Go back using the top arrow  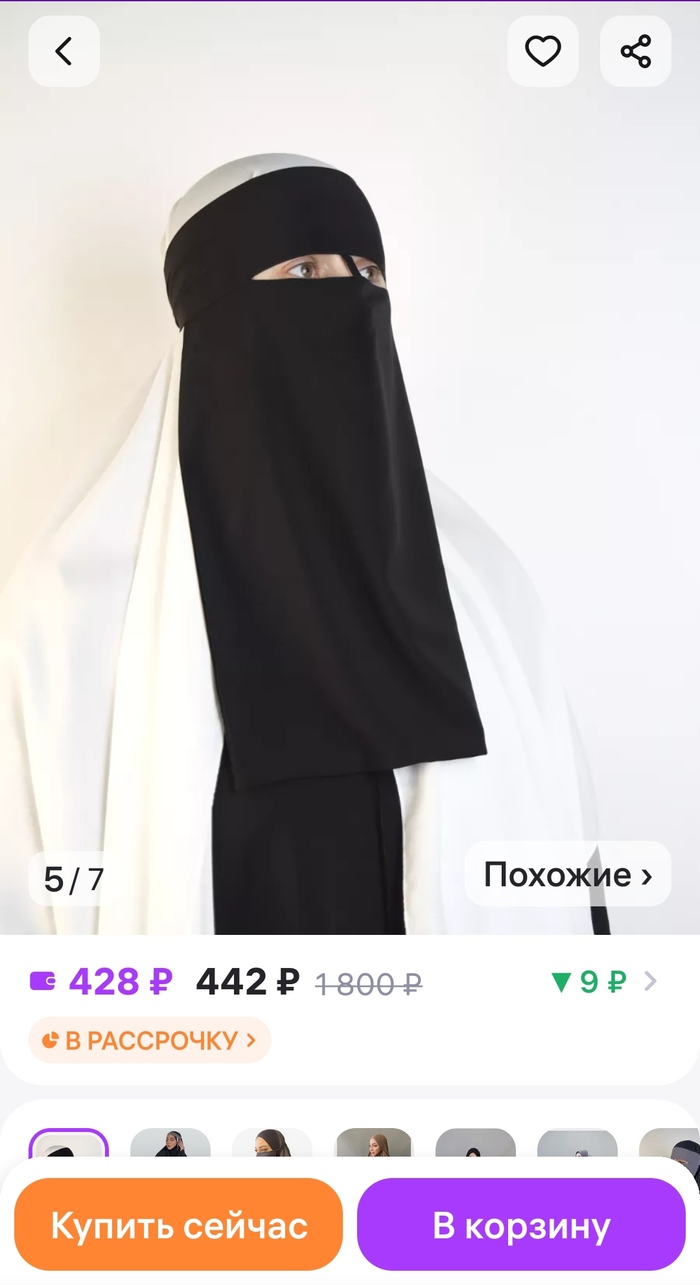[x=64, y=51]
